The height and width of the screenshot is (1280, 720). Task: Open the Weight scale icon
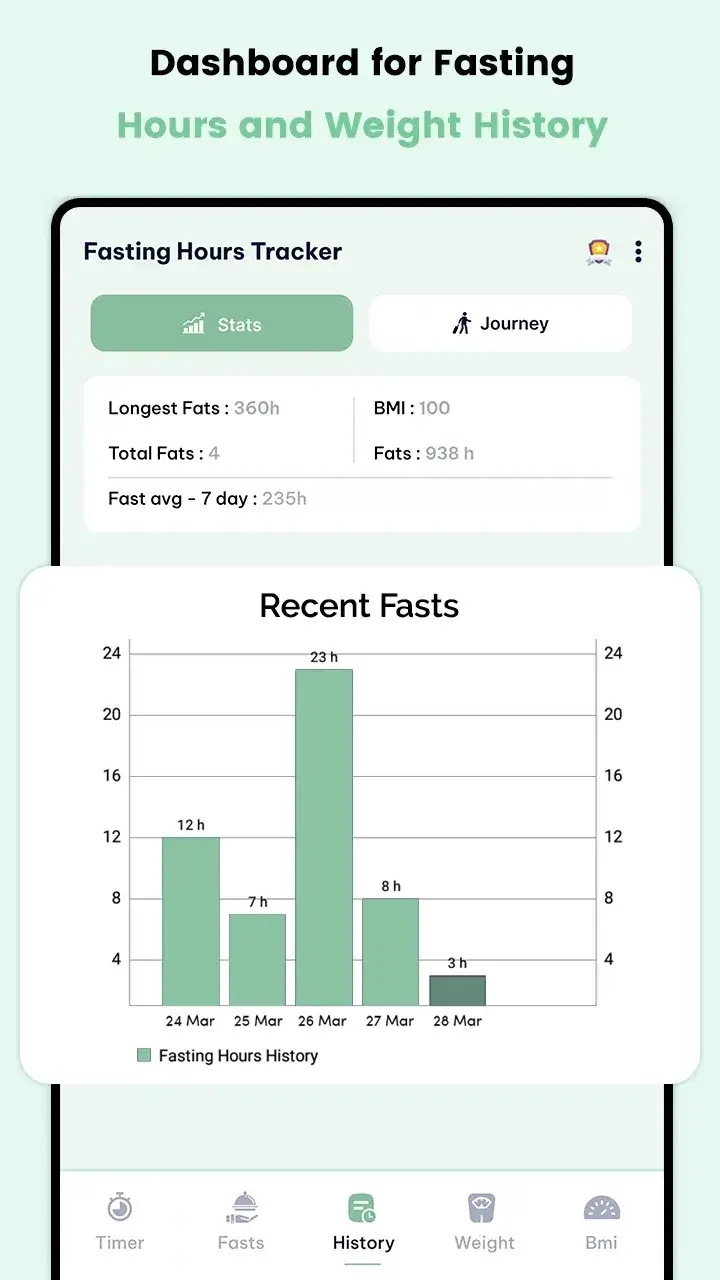point(483,1208)
